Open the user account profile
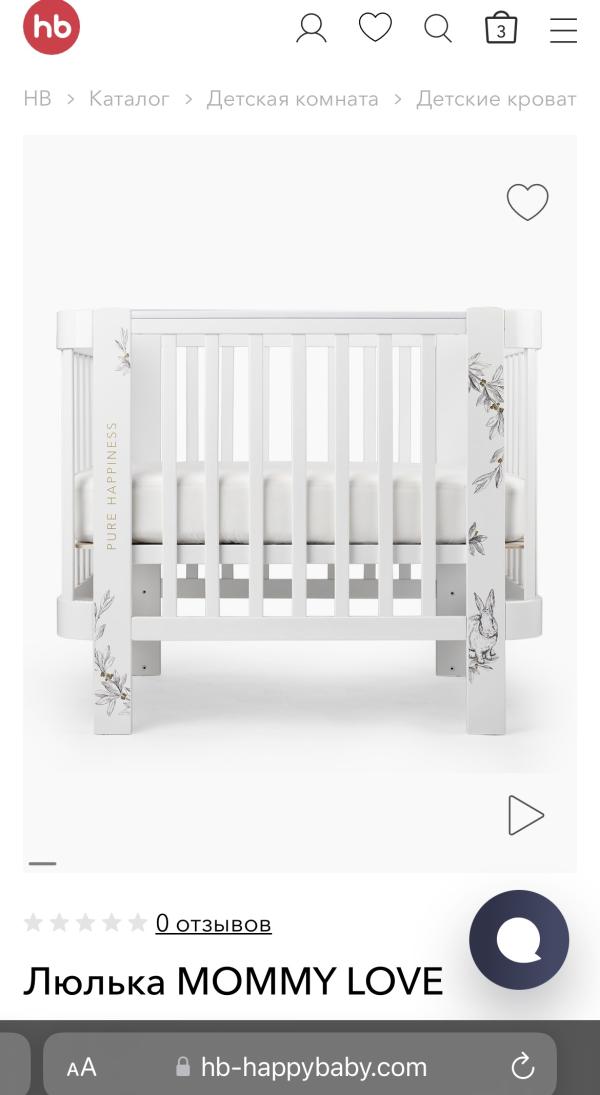 click(312, 29)
